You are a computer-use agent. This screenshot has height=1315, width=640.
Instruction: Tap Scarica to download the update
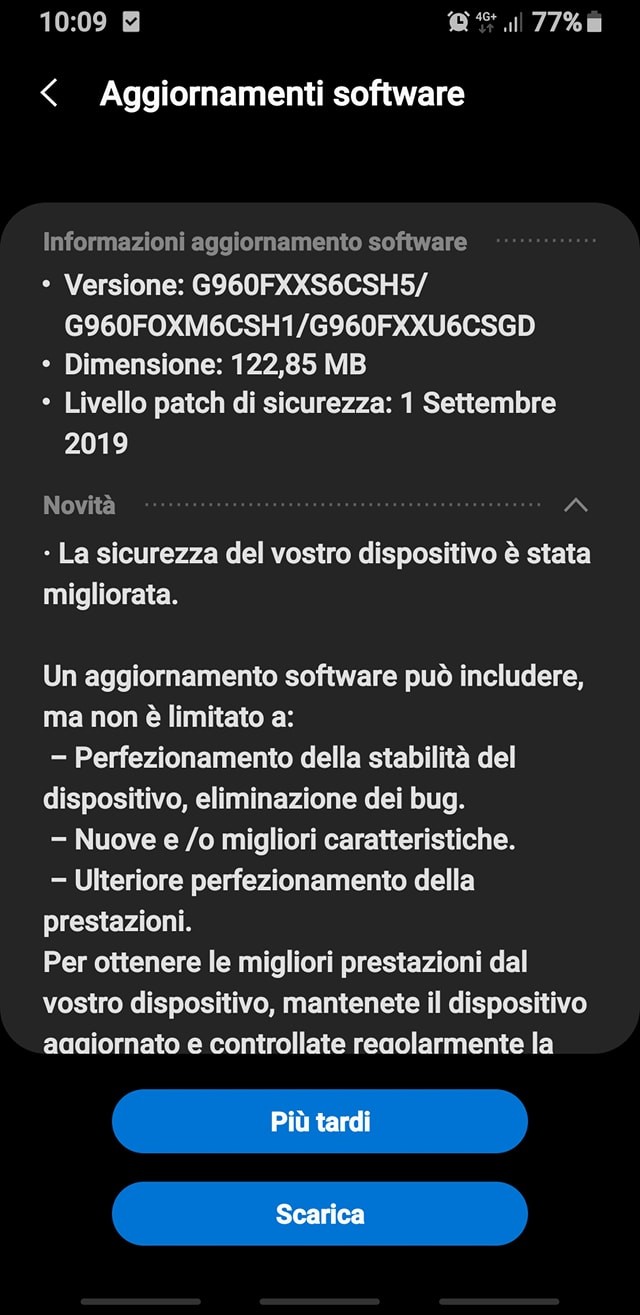tap(320, 1214)
